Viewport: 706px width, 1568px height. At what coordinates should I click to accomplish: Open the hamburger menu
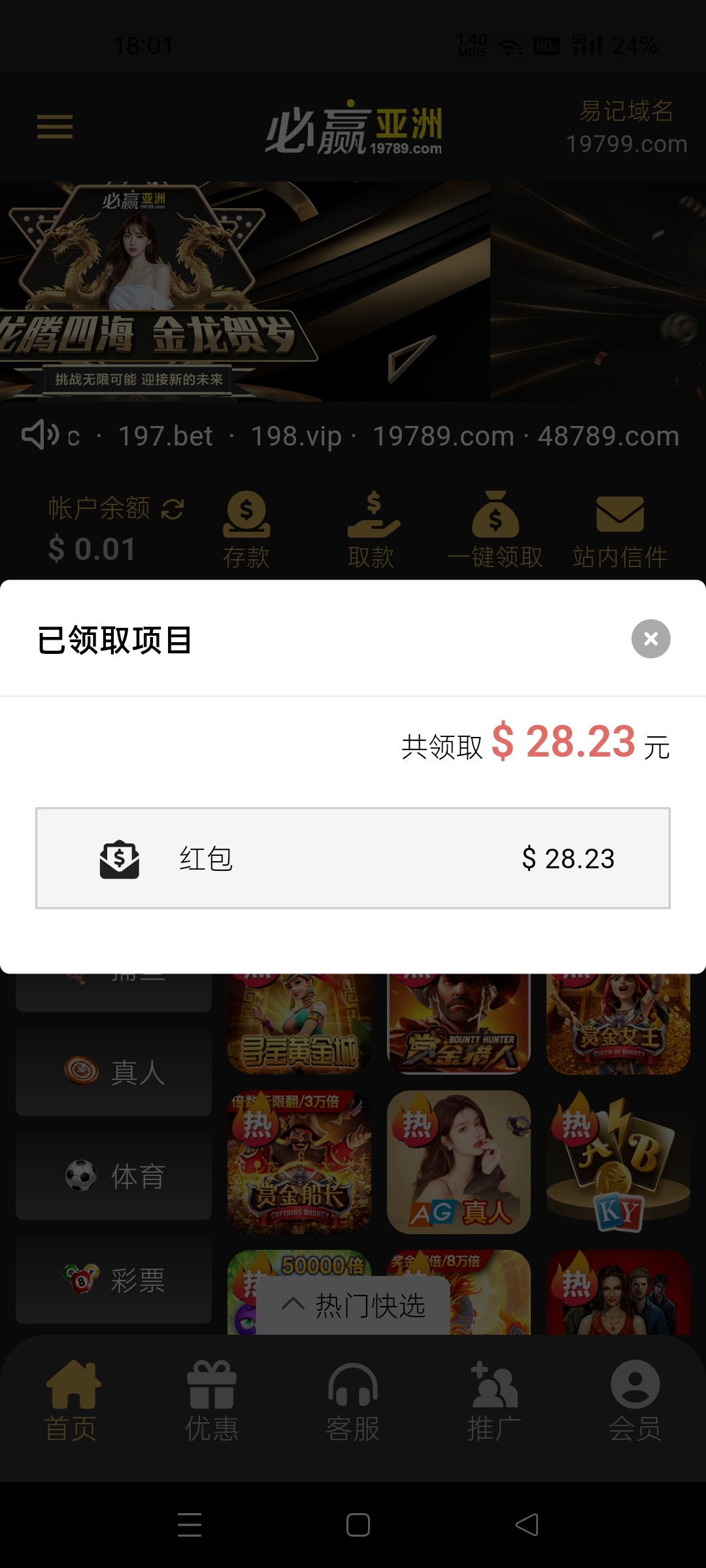pyautogui.click(x=55, y=127)
